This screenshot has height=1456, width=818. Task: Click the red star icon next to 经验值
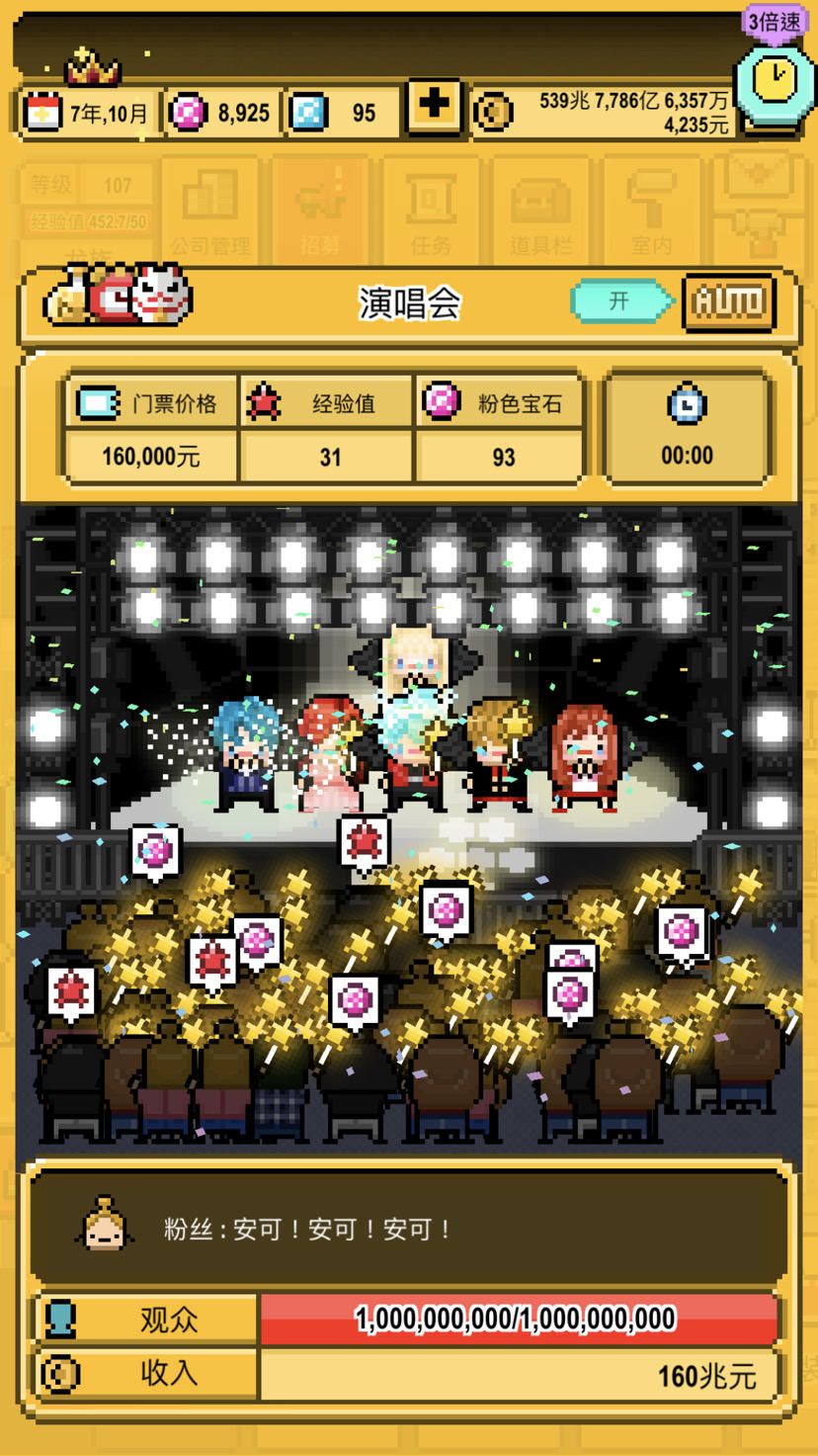pos(262,401)
